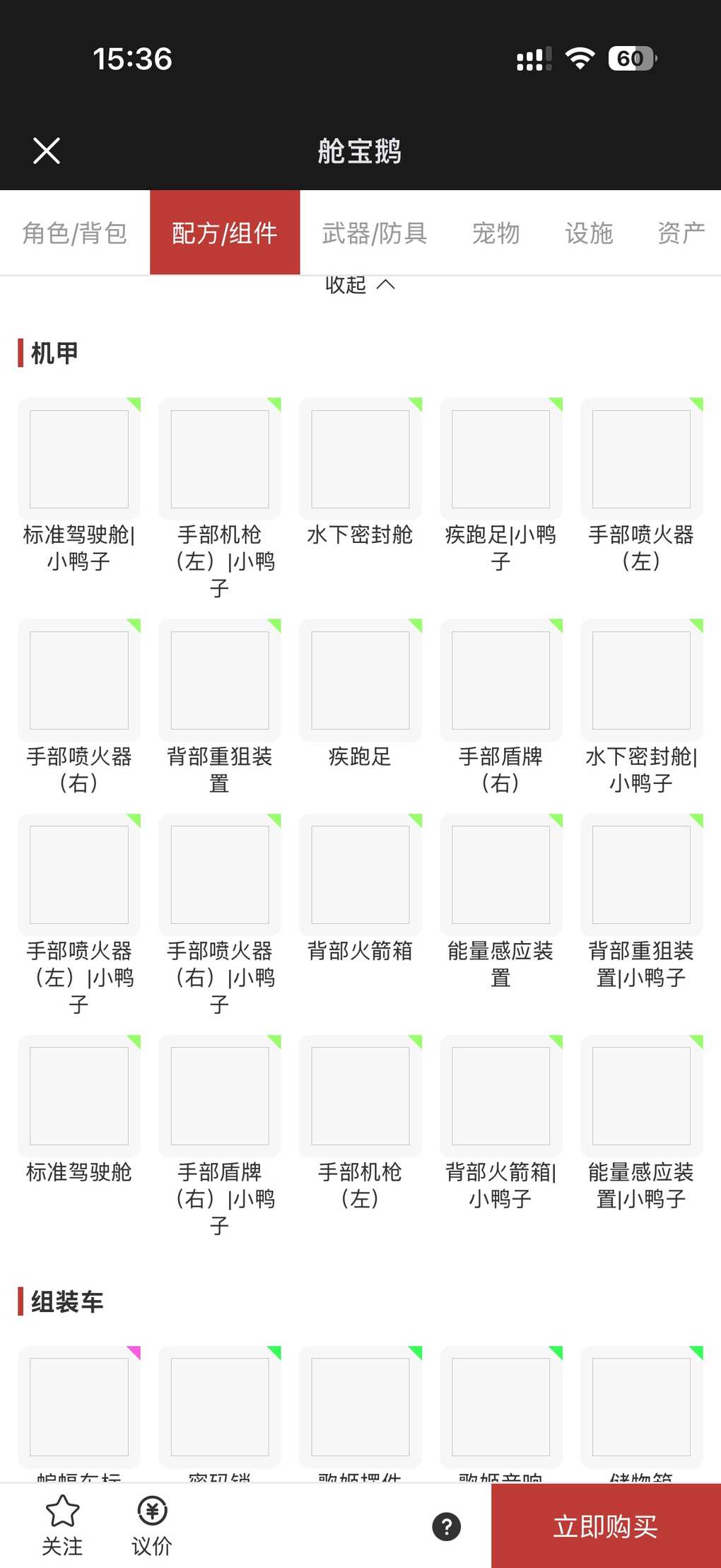
Task: Tap the 背部重狙装置 item without 小鸭子
Action: coord(220,681)
